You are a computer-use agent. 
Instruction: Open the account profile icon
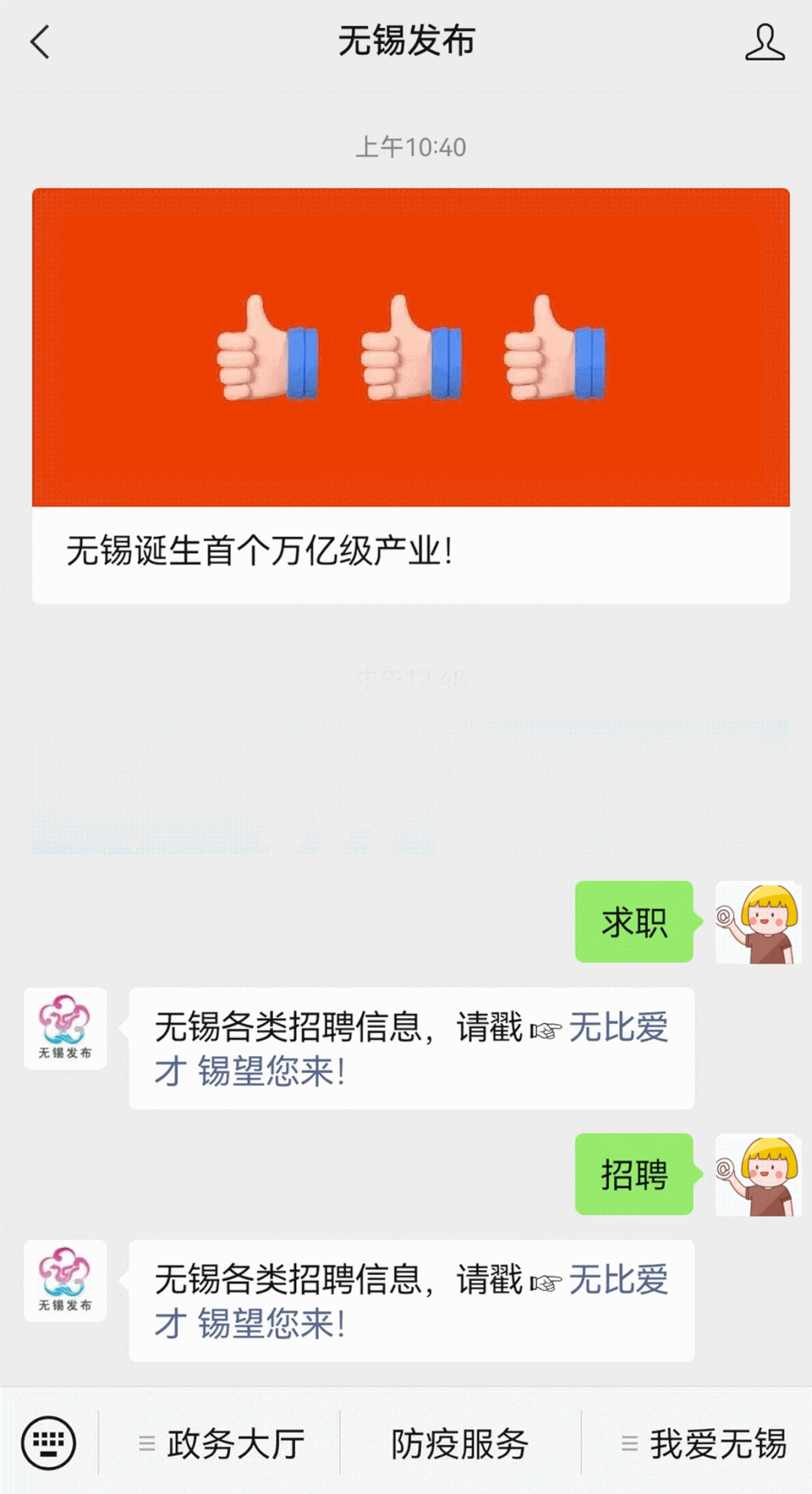(765, 42)
